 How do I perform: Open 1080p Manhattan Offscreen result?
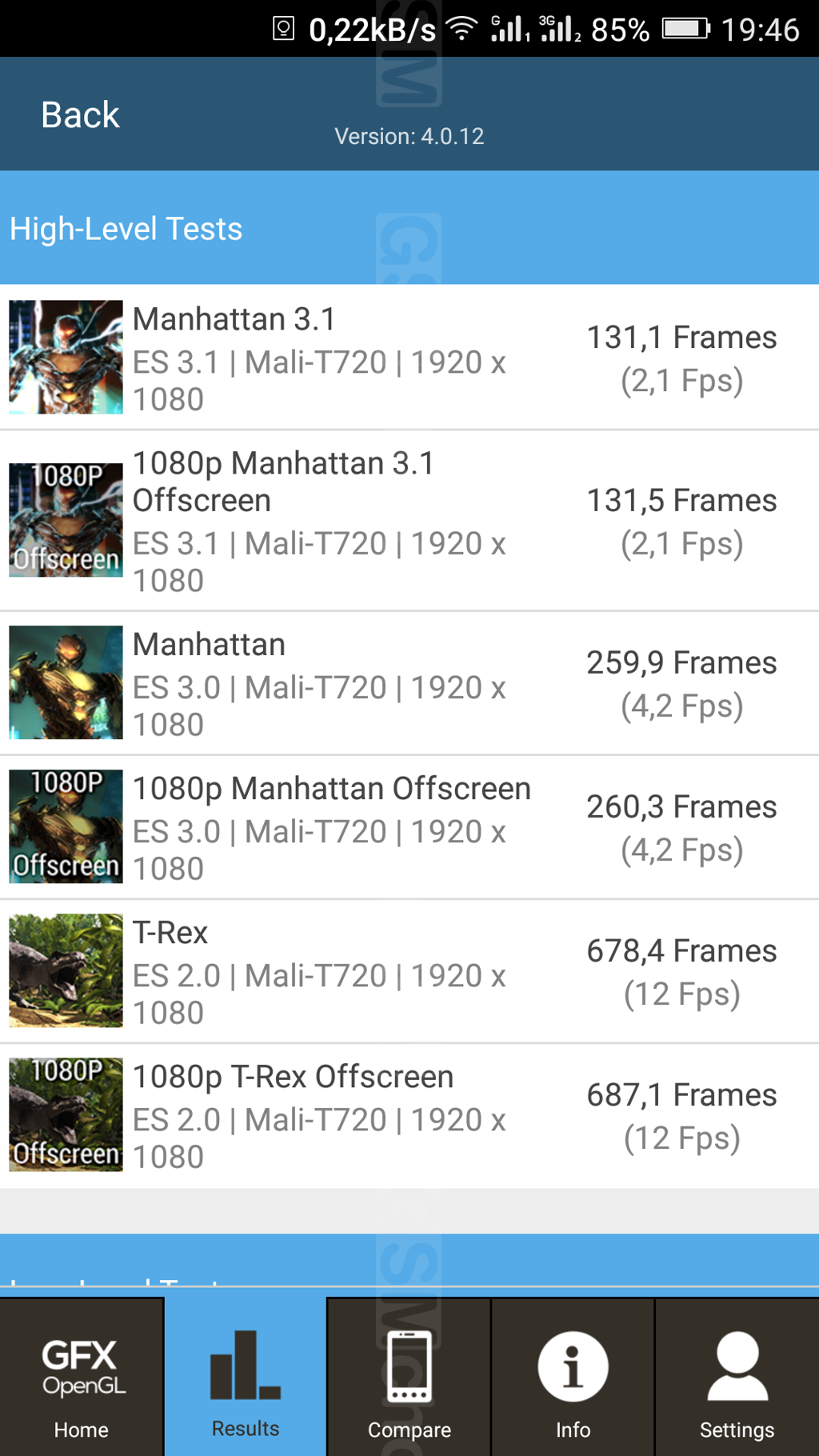(x=409, y=827)
